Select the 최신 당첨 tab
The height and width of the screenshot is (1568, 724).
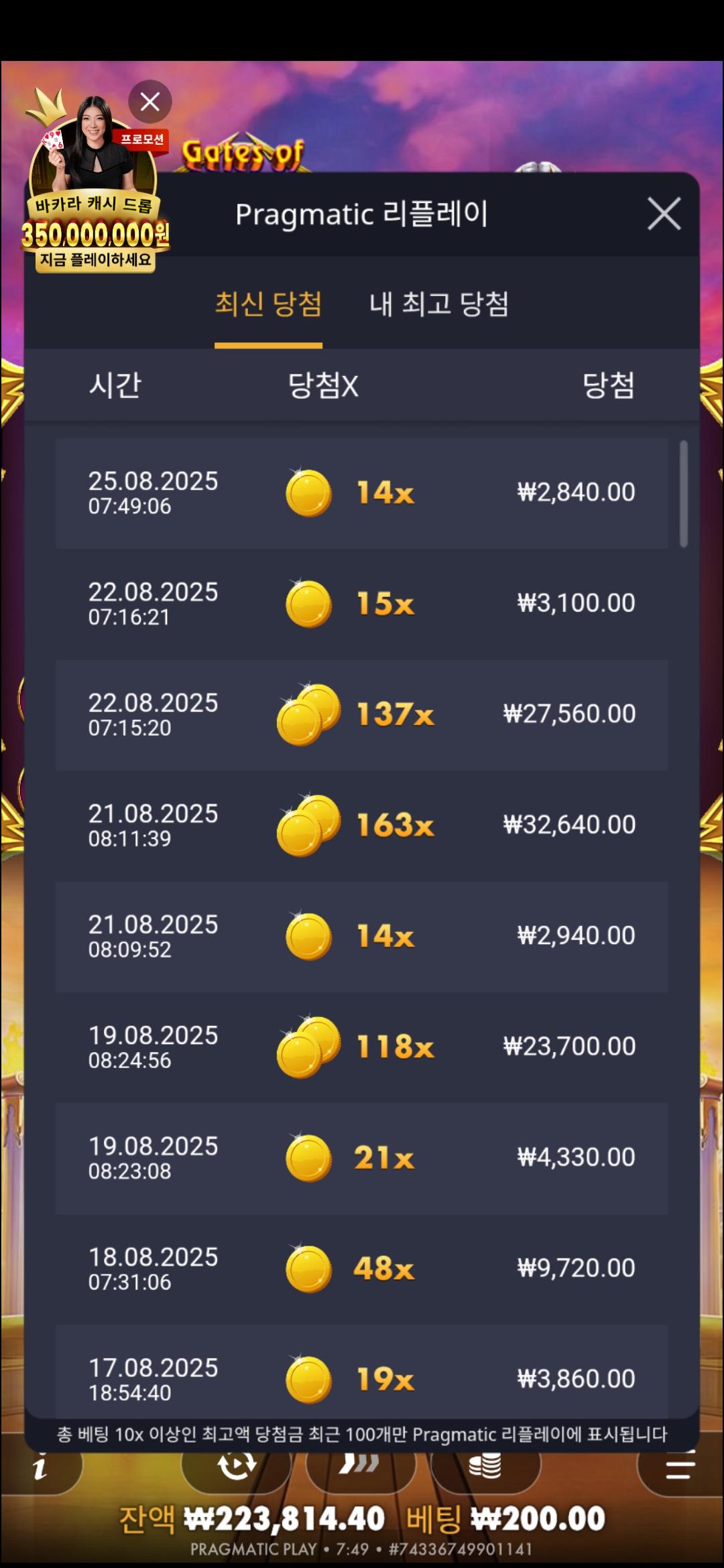[x=268, y=305]
